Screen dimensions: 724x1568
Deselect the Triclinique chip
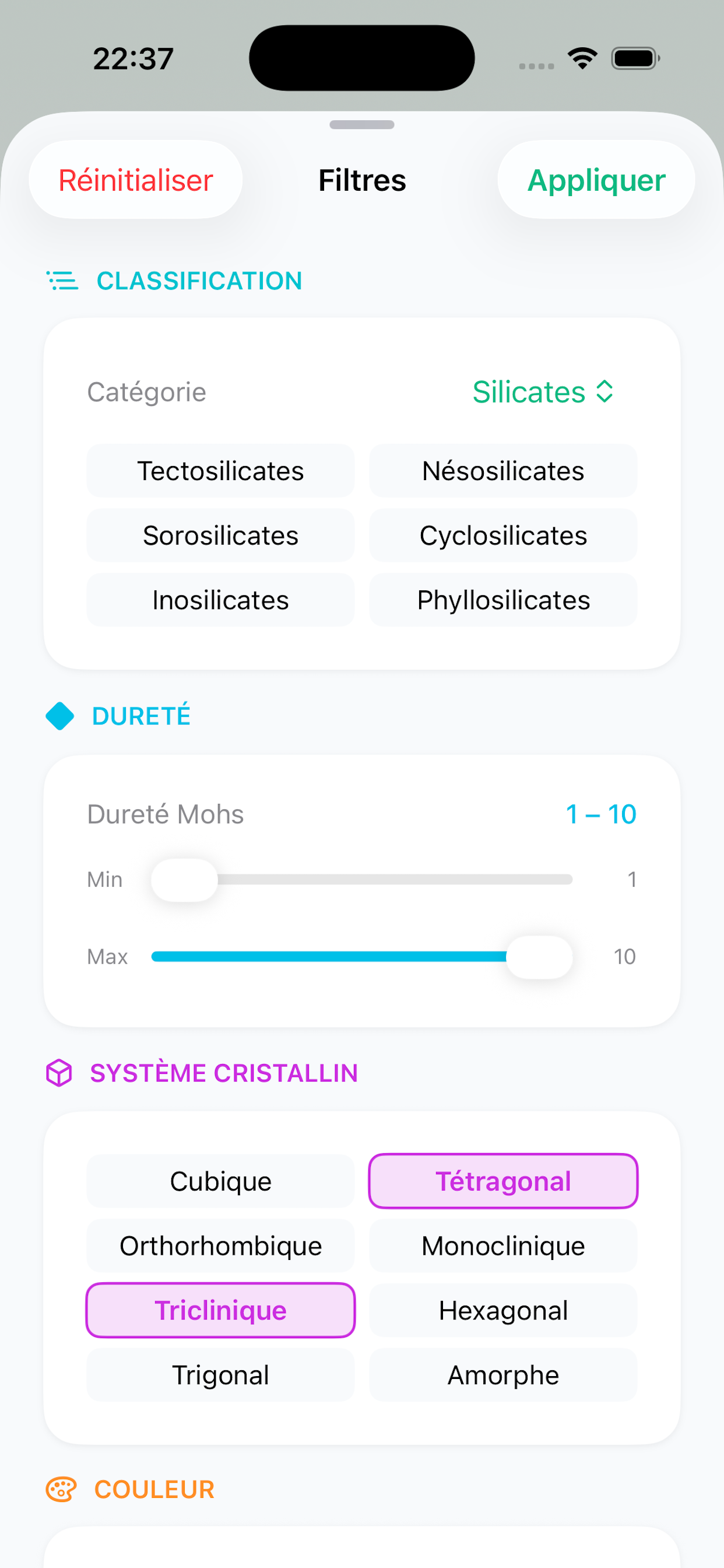point(220,1311)
